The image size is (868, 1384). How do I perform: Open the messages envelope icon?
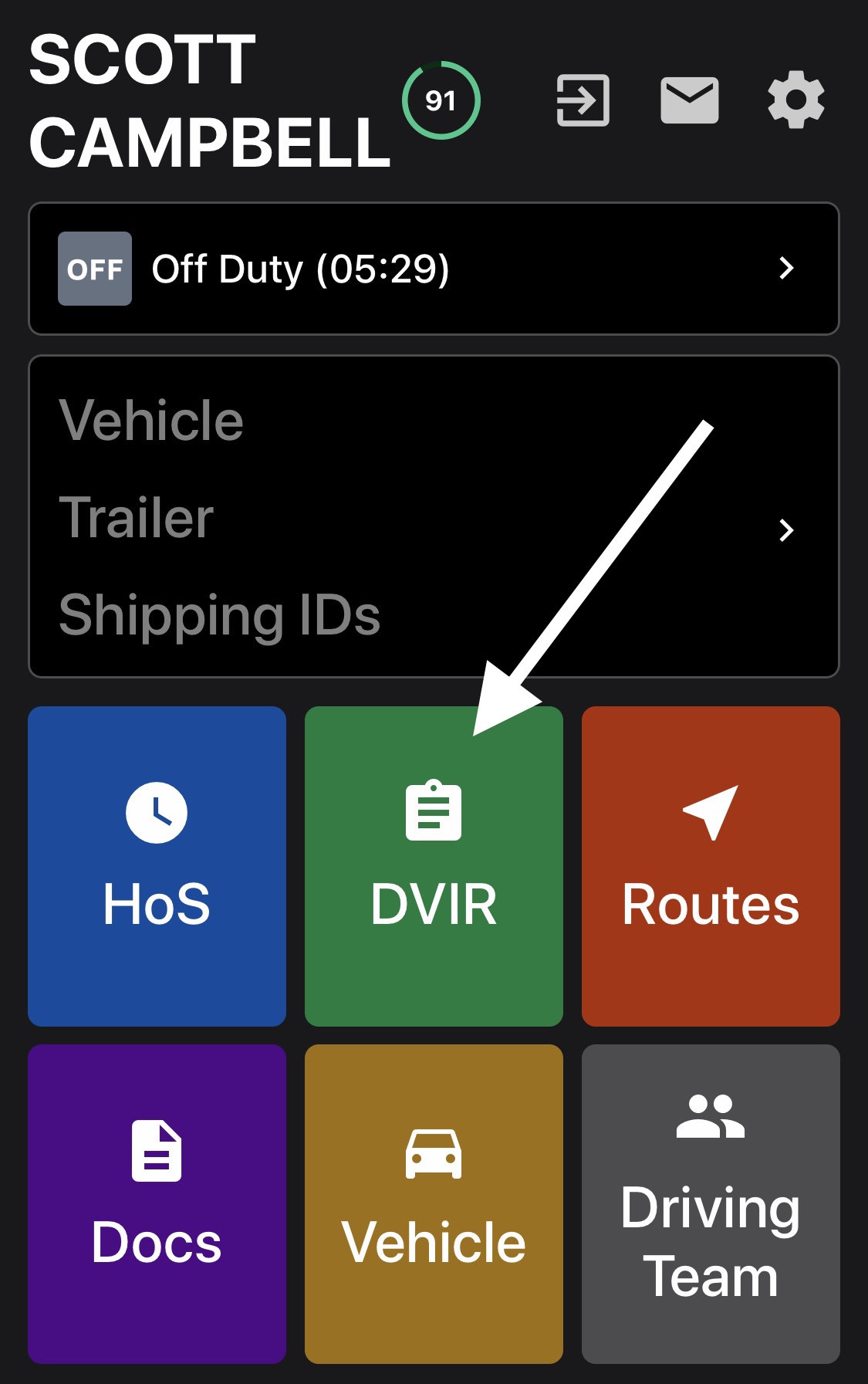689,100
